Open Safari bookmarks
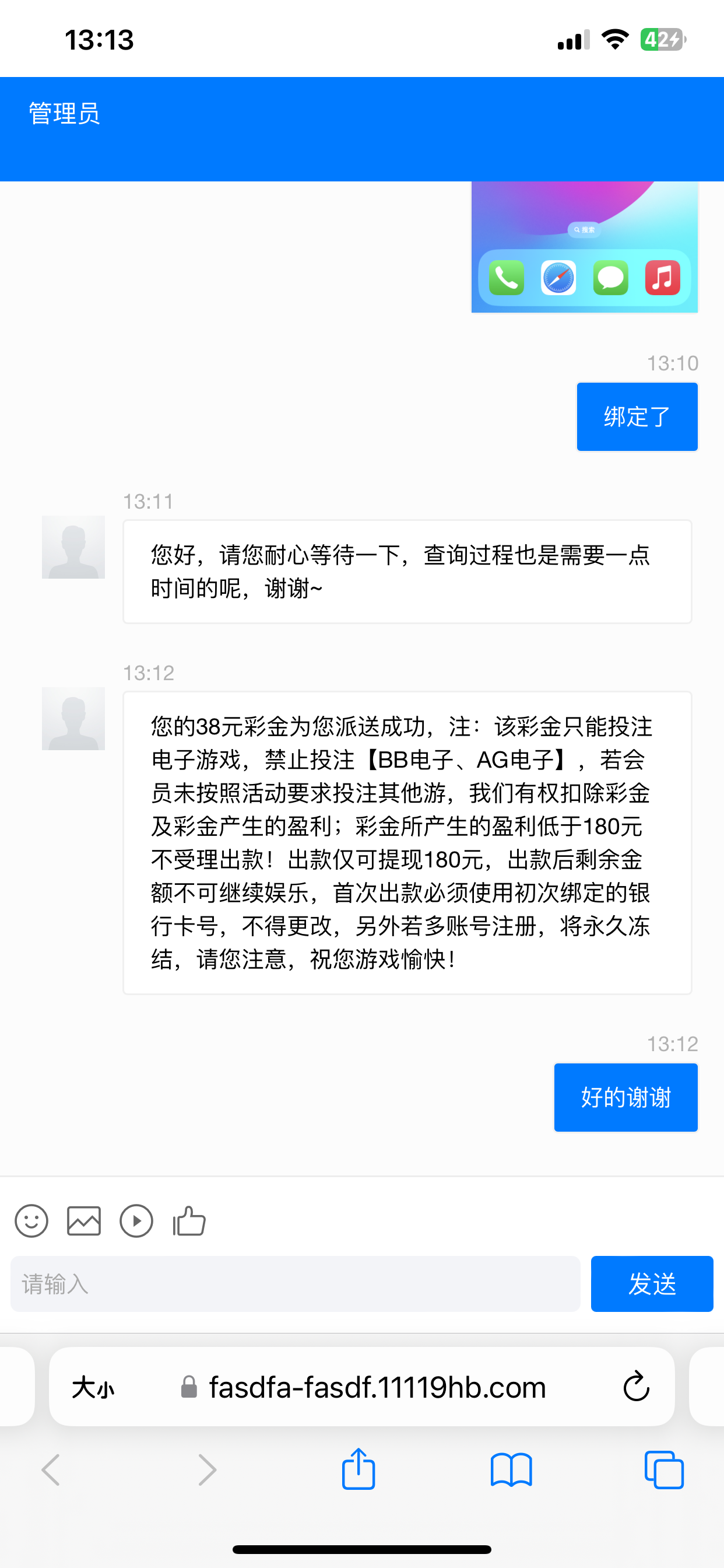Screen dimensions: 724x1568 click(x=511, y=1470)
